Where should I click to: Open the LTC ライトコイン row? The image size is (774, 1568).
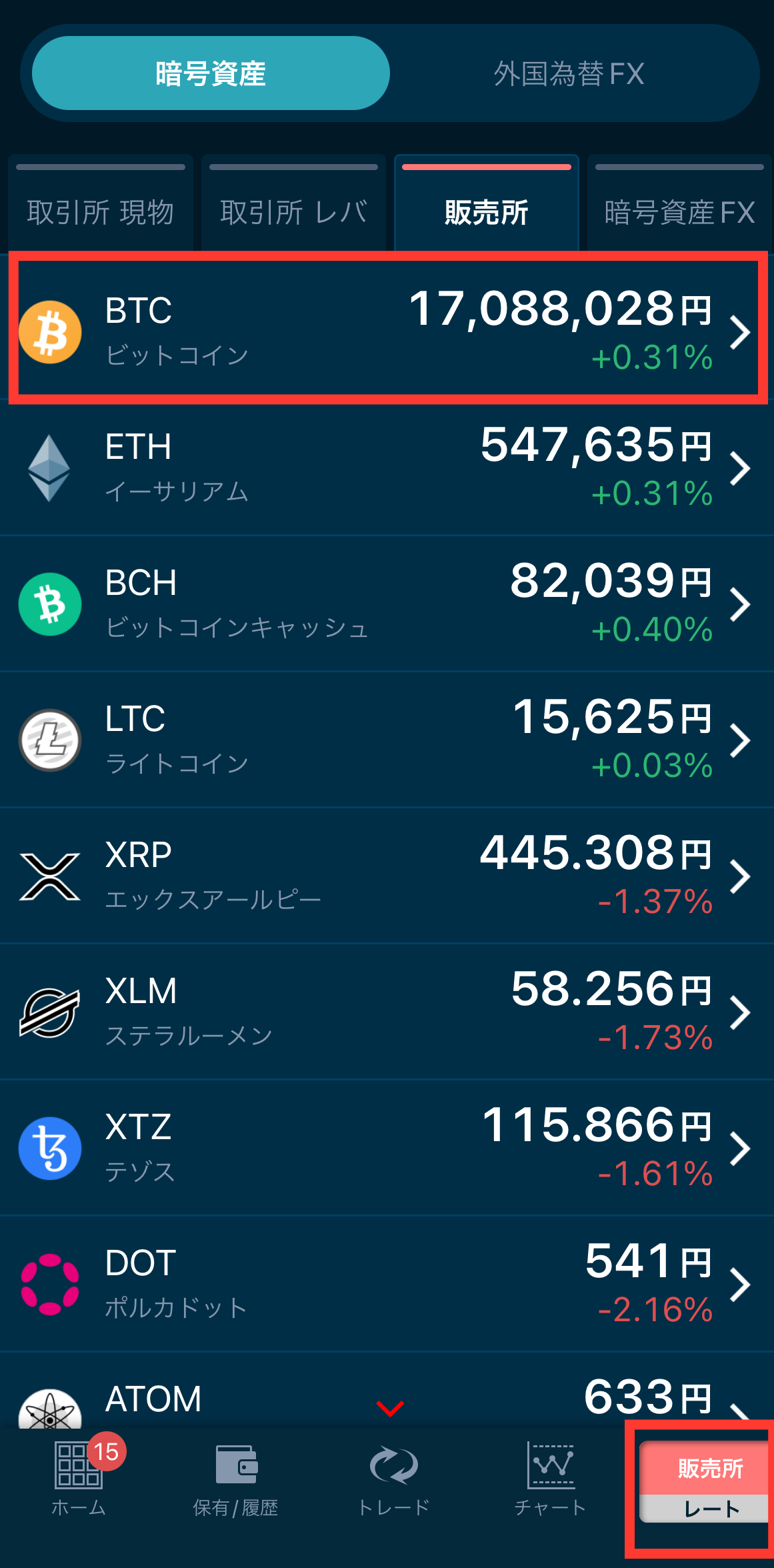(x=387, y=740)
